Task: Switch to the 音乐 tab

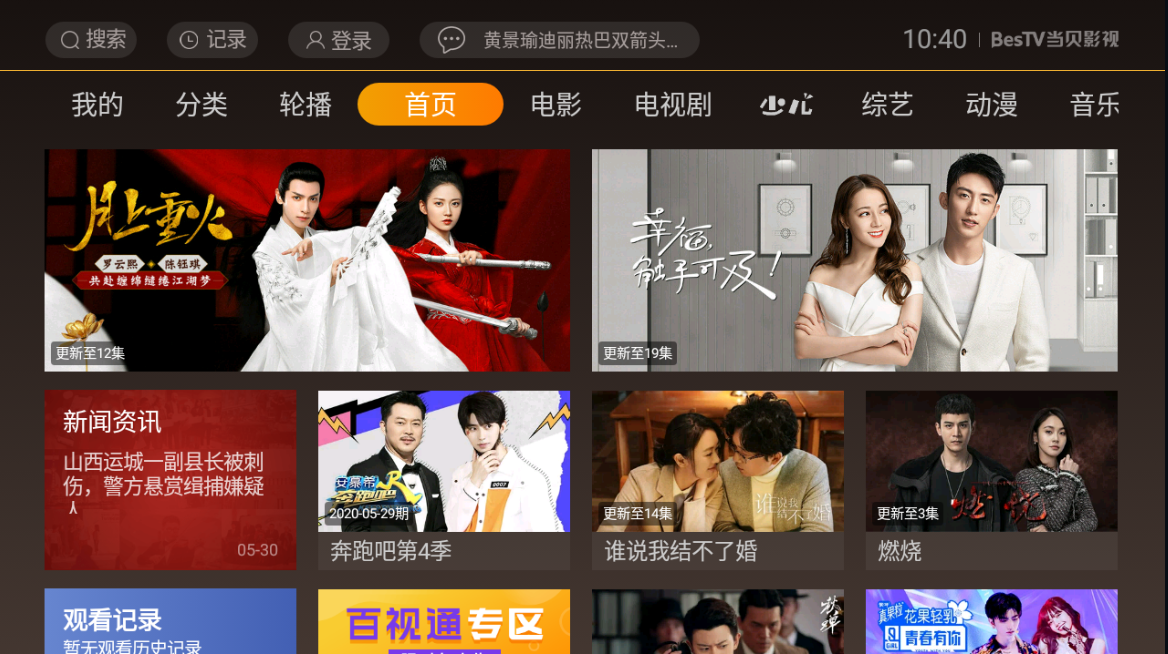Action: (x=1094, y=104)
